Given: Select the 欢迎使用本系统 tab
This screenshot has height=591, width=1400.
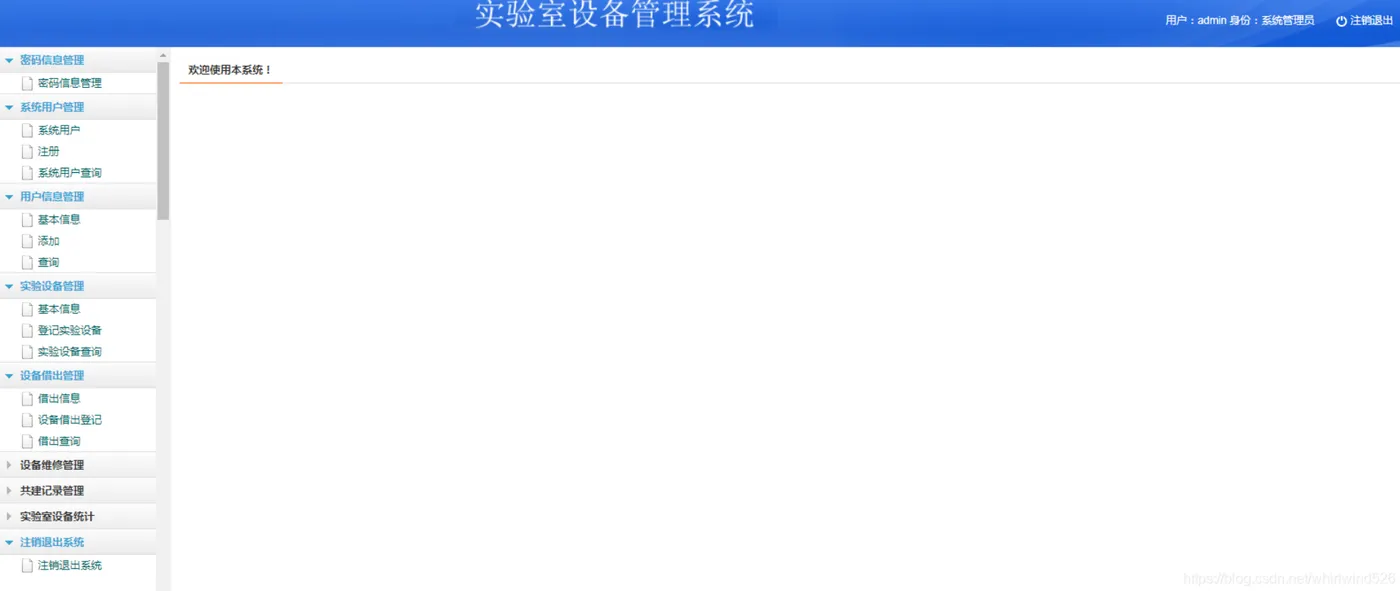Looking at the screenshot, I should click(x=230, y=70).
